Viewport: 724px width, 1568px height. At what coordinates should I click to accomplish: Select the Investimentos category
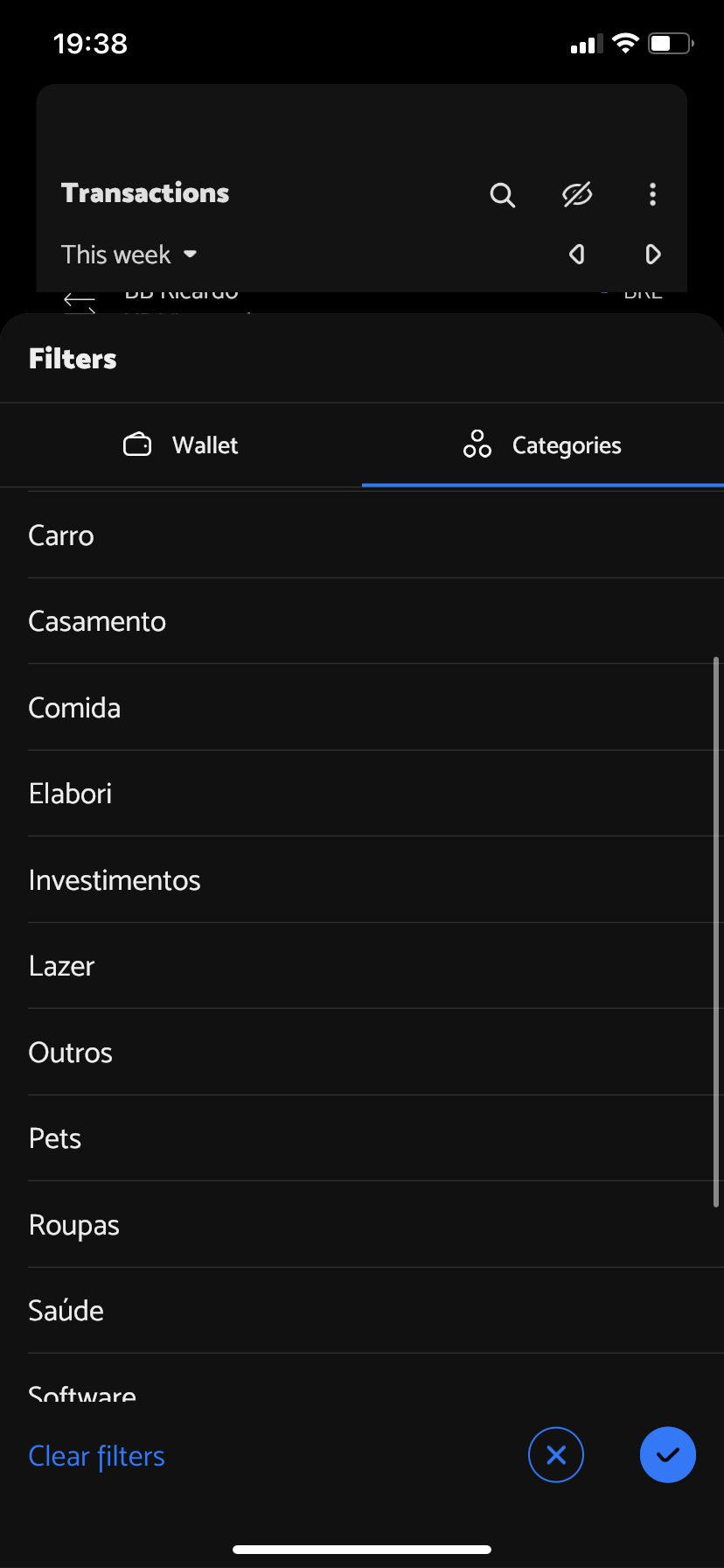pos(115,879)
